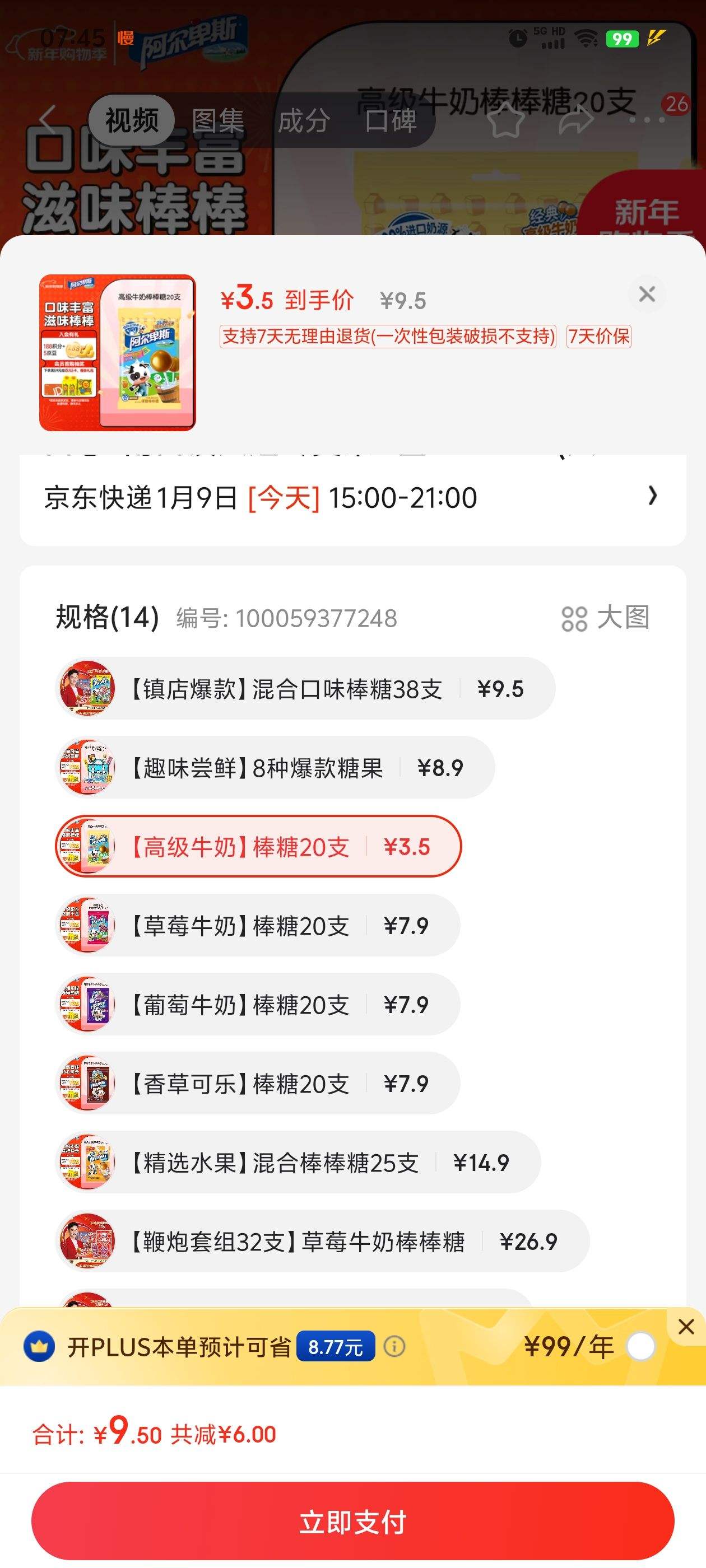Viewport: 706px width, 1568px height.
Task: Open PLUS savings info icon
Action: click(x=394, y=1346)
